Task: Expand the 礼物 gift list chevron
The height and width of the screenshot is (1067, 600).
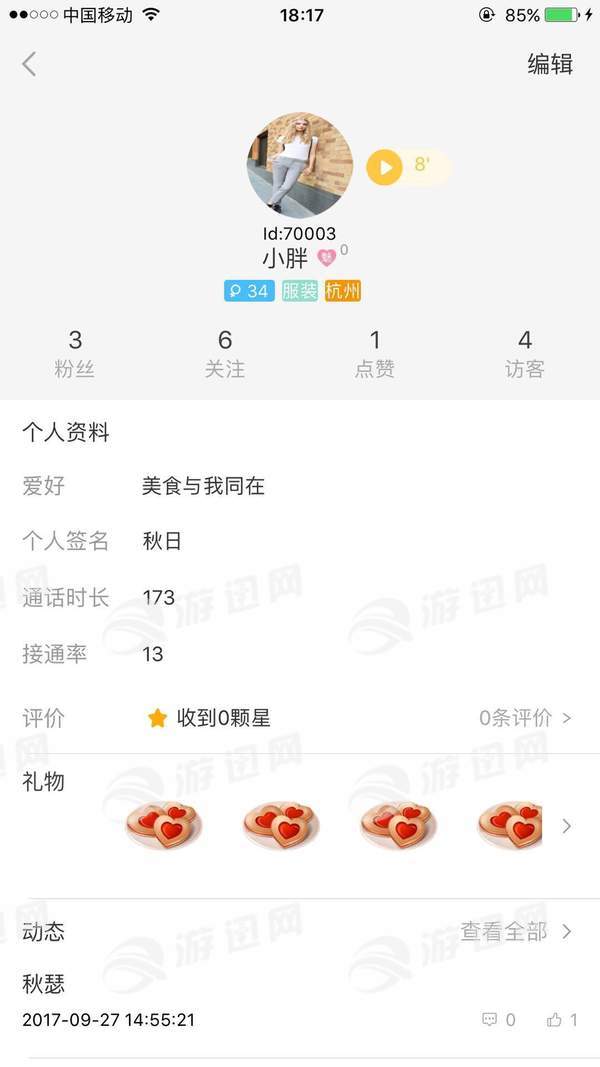Action: (567, 826)
